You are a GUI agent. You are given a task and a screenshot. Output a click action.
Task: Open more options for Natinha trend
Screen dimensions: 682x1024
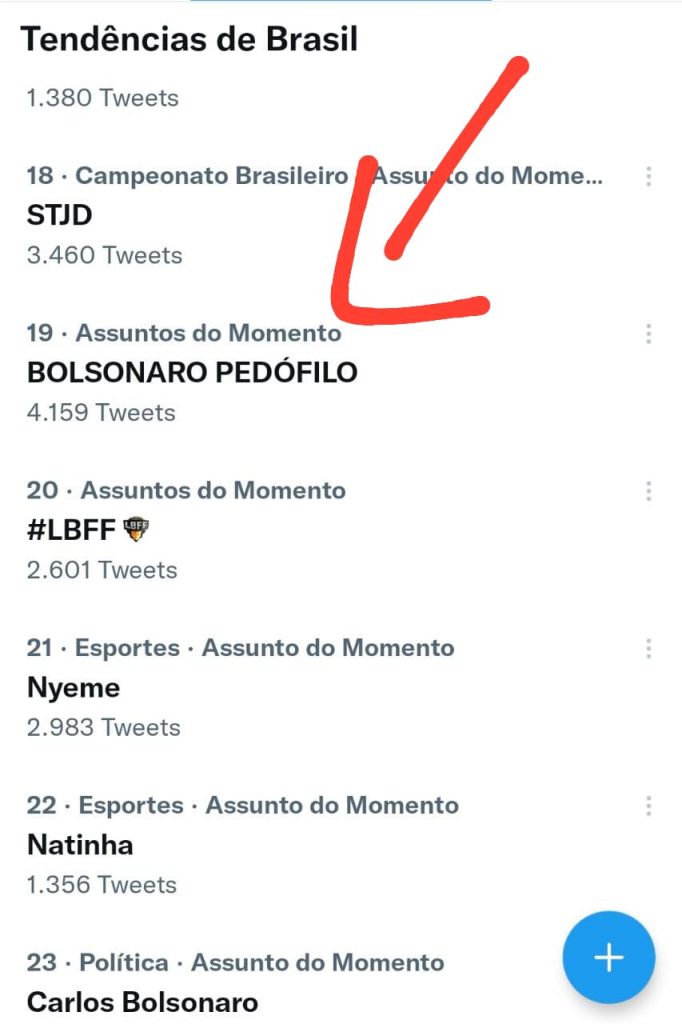(648, 806)
